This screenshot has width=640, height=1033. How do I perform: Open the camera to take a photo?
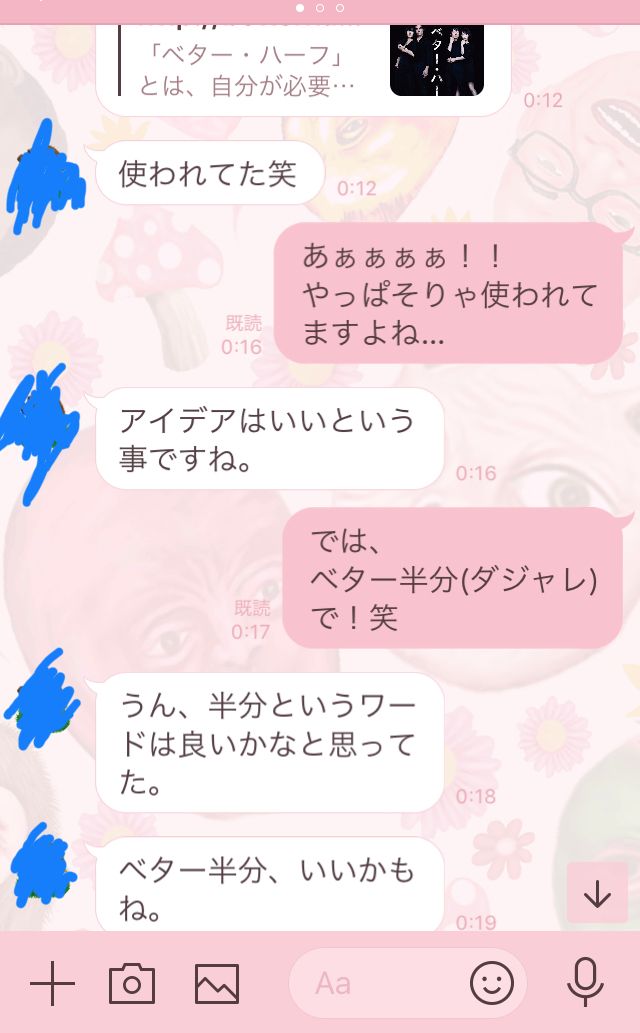pyautogui.click(x=132, y=984)
